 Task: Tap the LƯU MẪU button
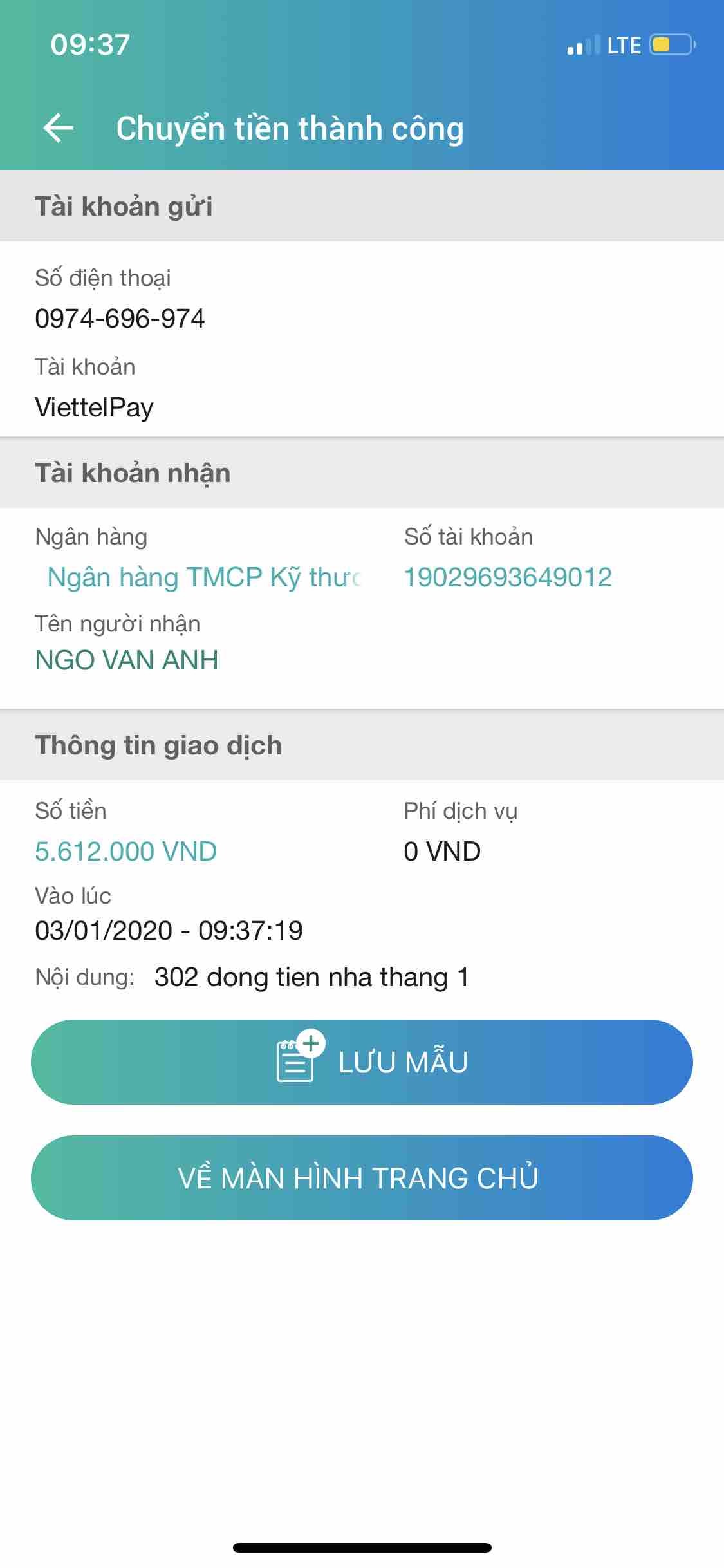click(x=362, y=1062)
